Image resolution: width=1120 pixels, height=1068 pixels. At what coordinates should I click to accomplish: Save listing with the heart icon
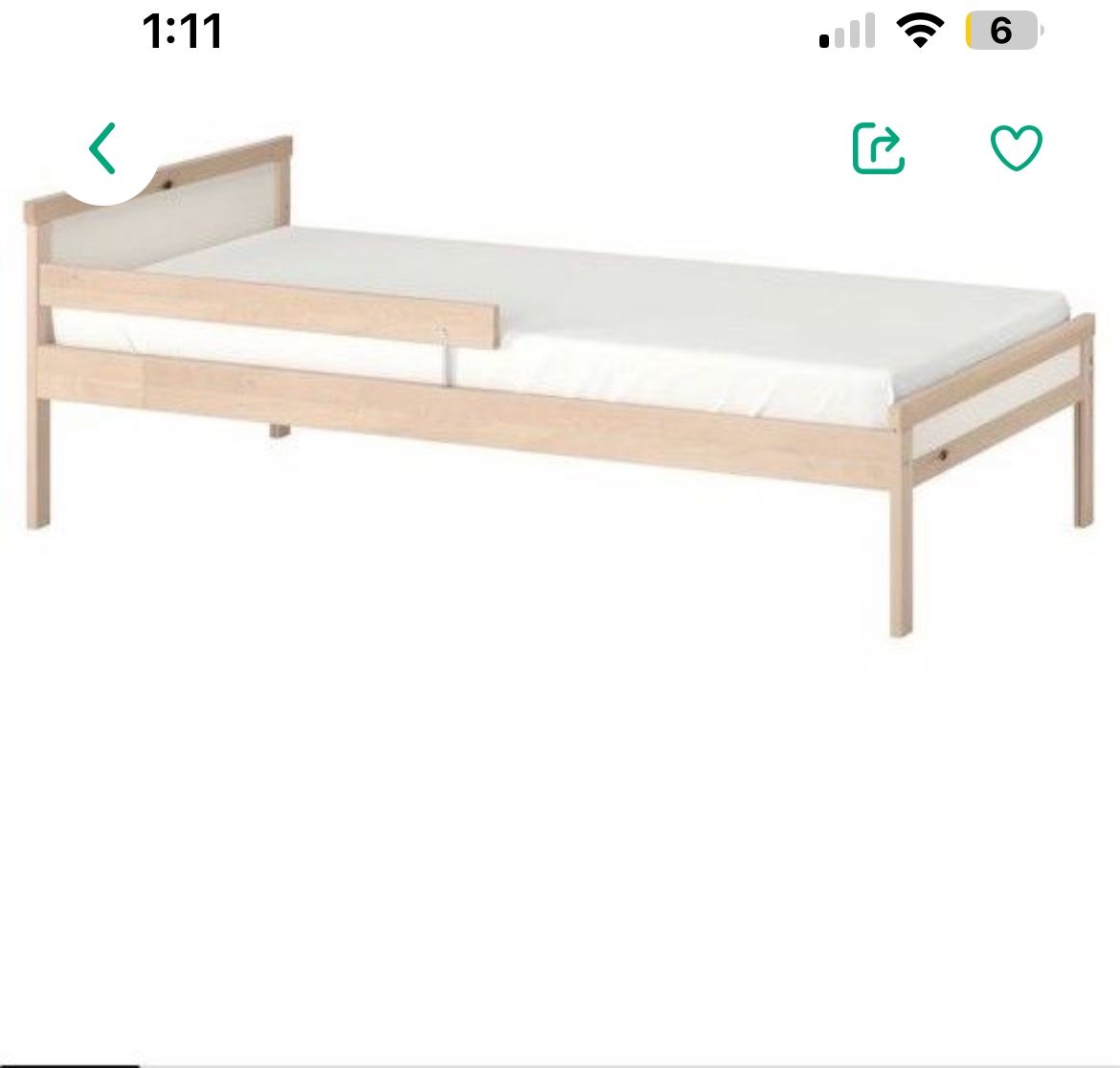(x=1015, y=148)
